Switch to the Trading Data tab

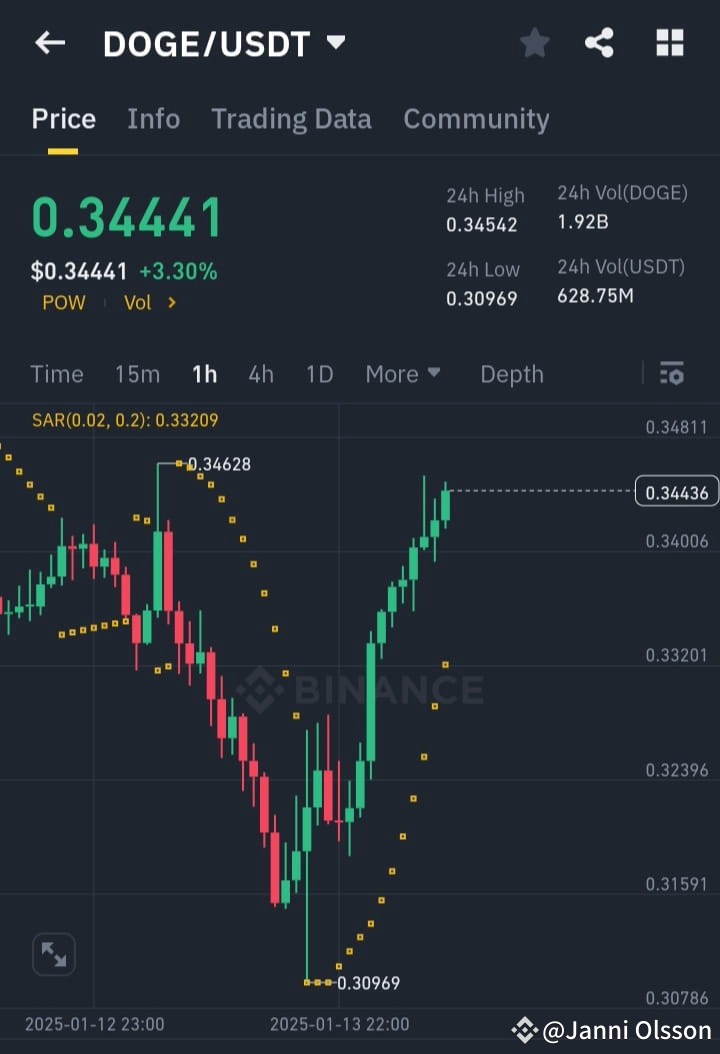coord(291,118)
